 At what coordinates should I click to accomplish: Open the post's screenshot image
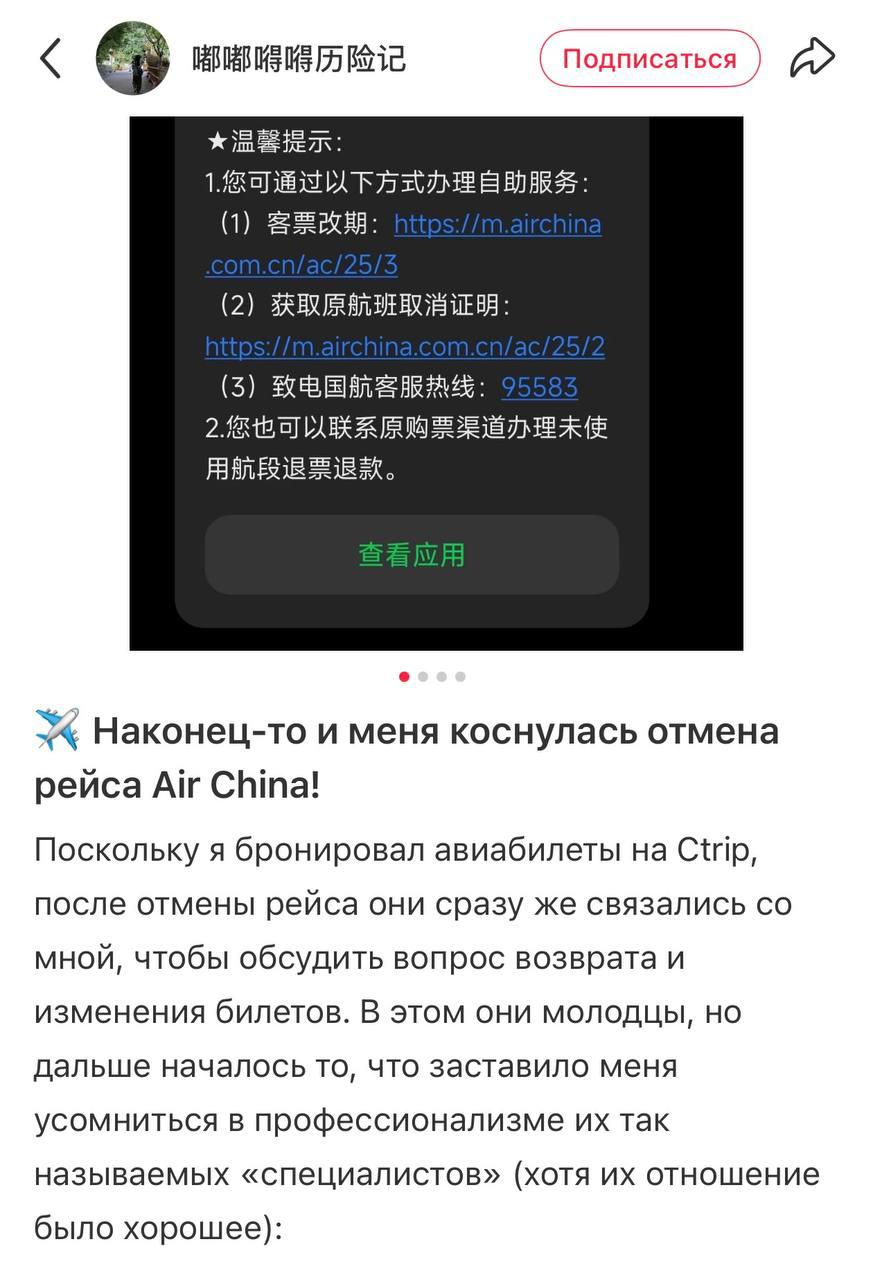436,382
